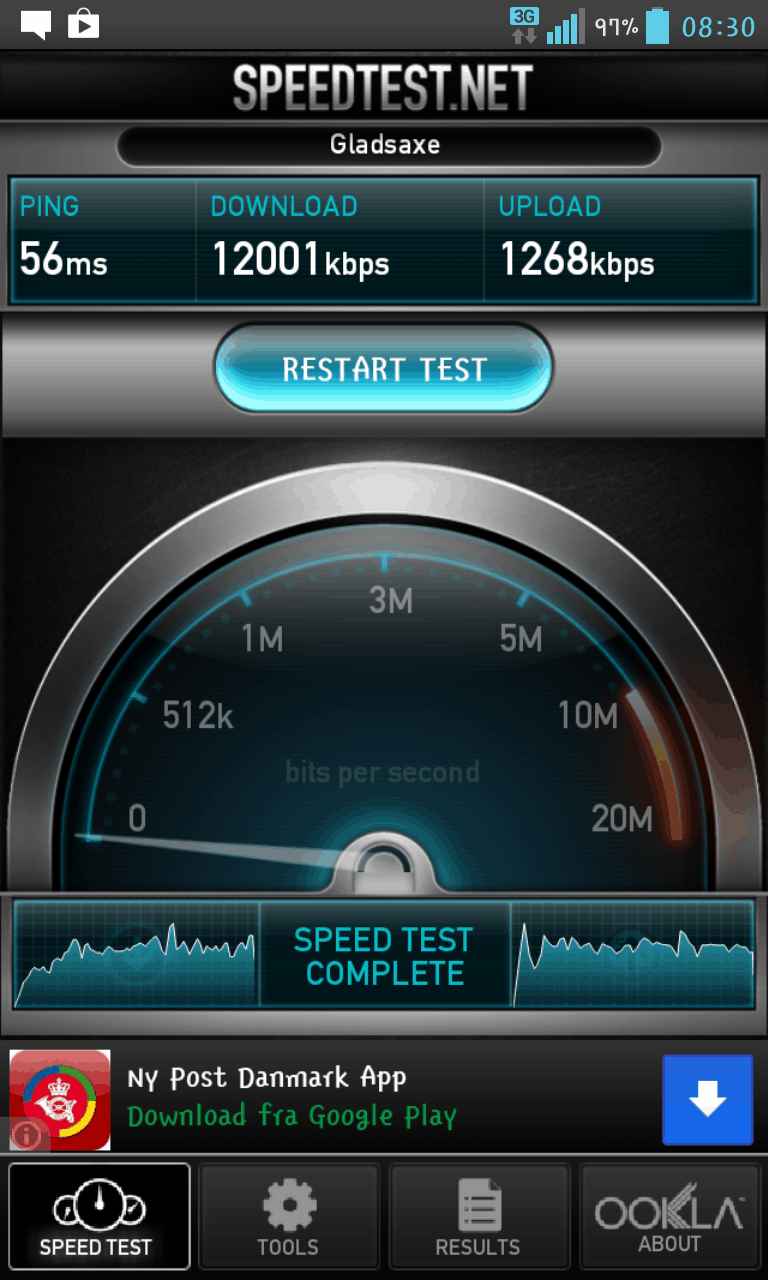Open the Ookla About tab
This screenshot has width=768, height=1280.
pyautogui.click(x=670, y=1216)
